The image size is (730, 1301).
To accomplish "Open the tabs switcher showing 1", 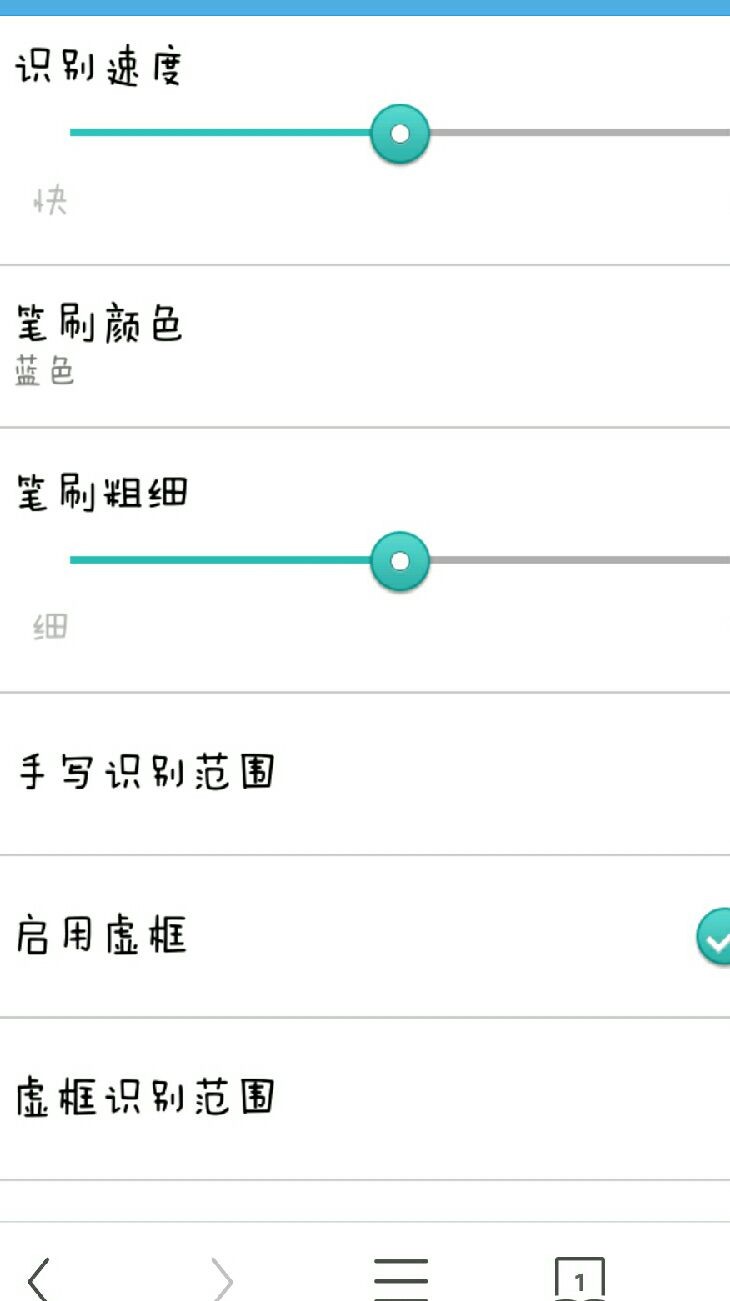I will point(580,1278).
